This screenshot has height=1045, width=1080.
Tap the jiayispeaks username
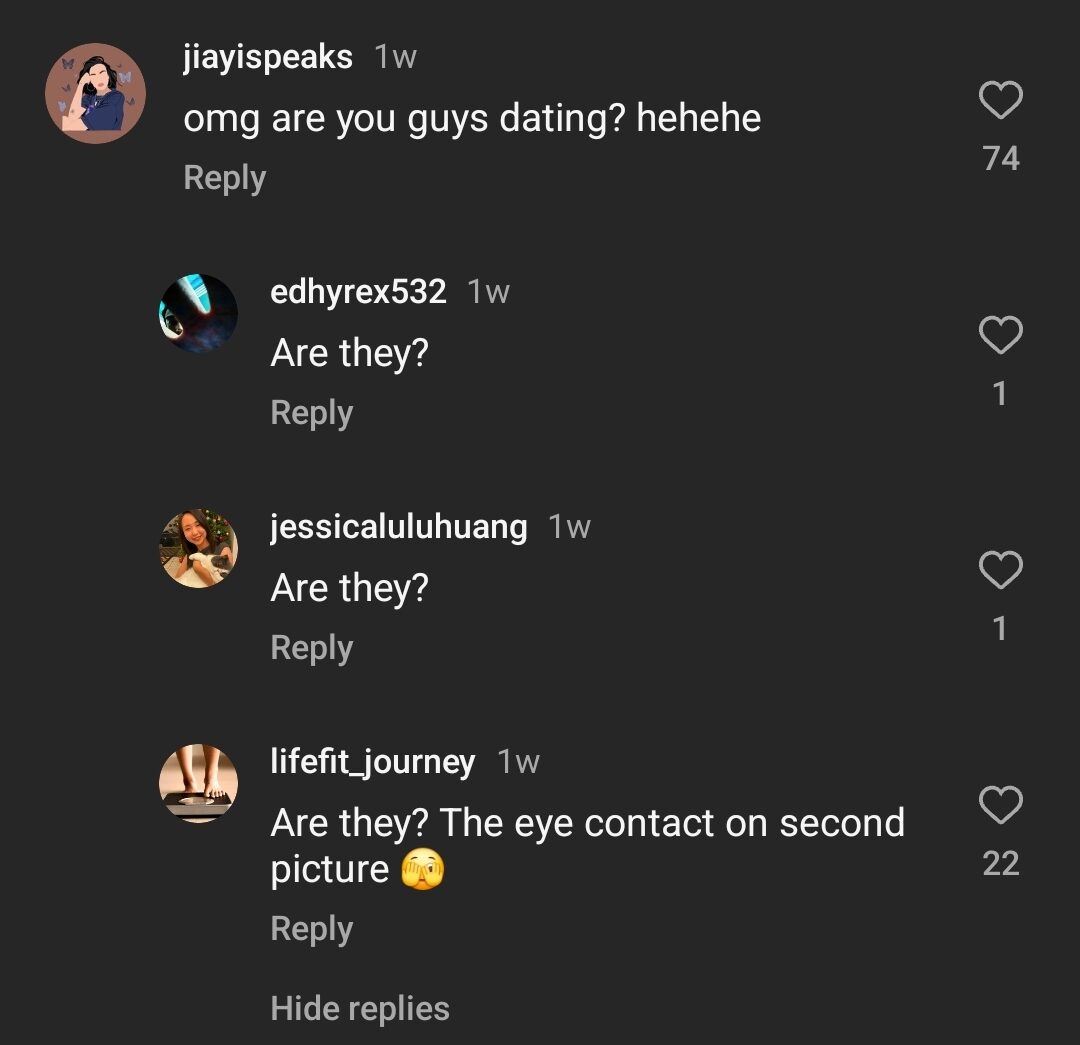pyautogui.click(x=268, y=57)
